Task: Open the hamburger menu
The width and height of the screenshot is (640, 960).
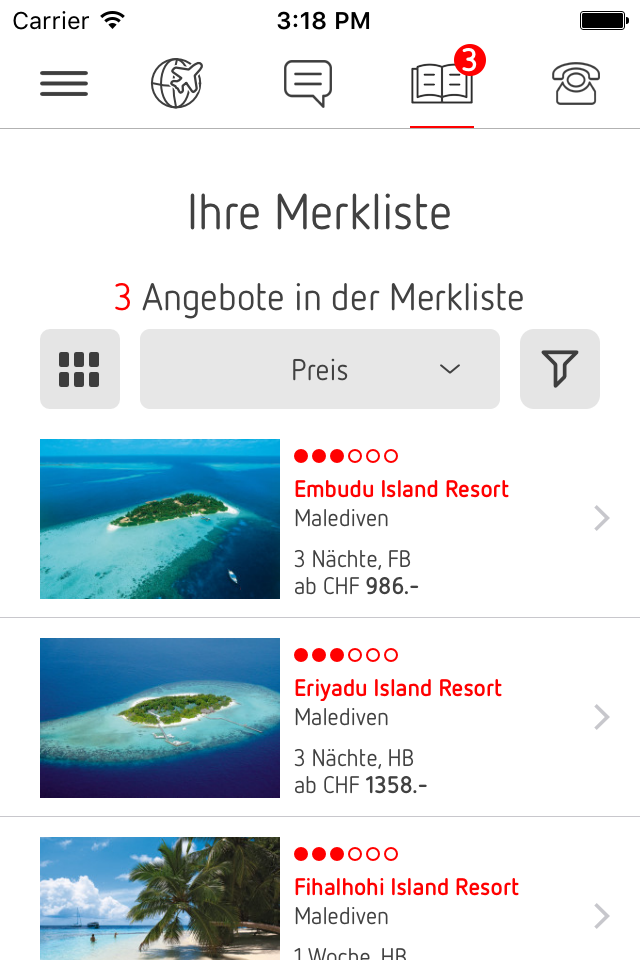Action: click(x=64, y=83)
